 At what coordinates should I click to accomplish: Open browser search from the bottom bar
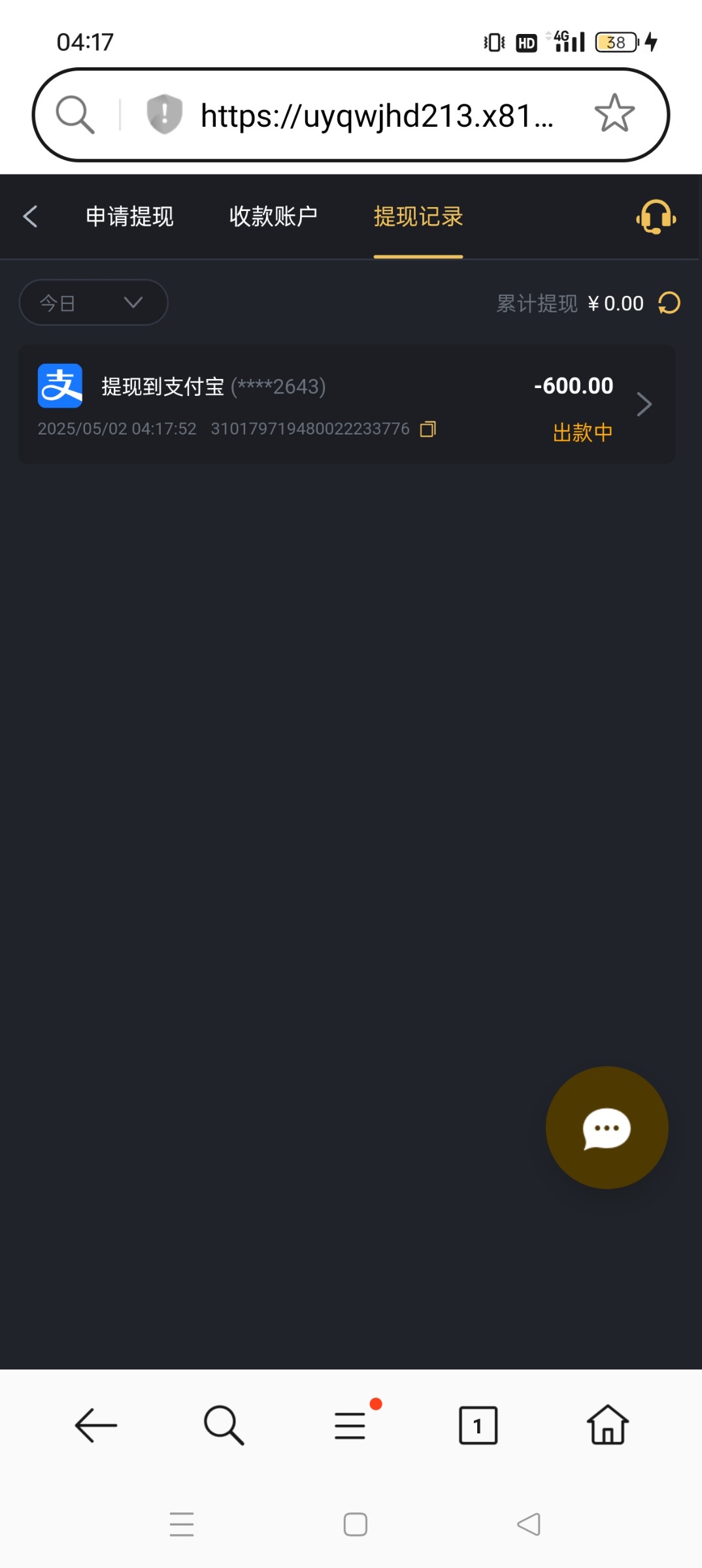[224, 1425]
